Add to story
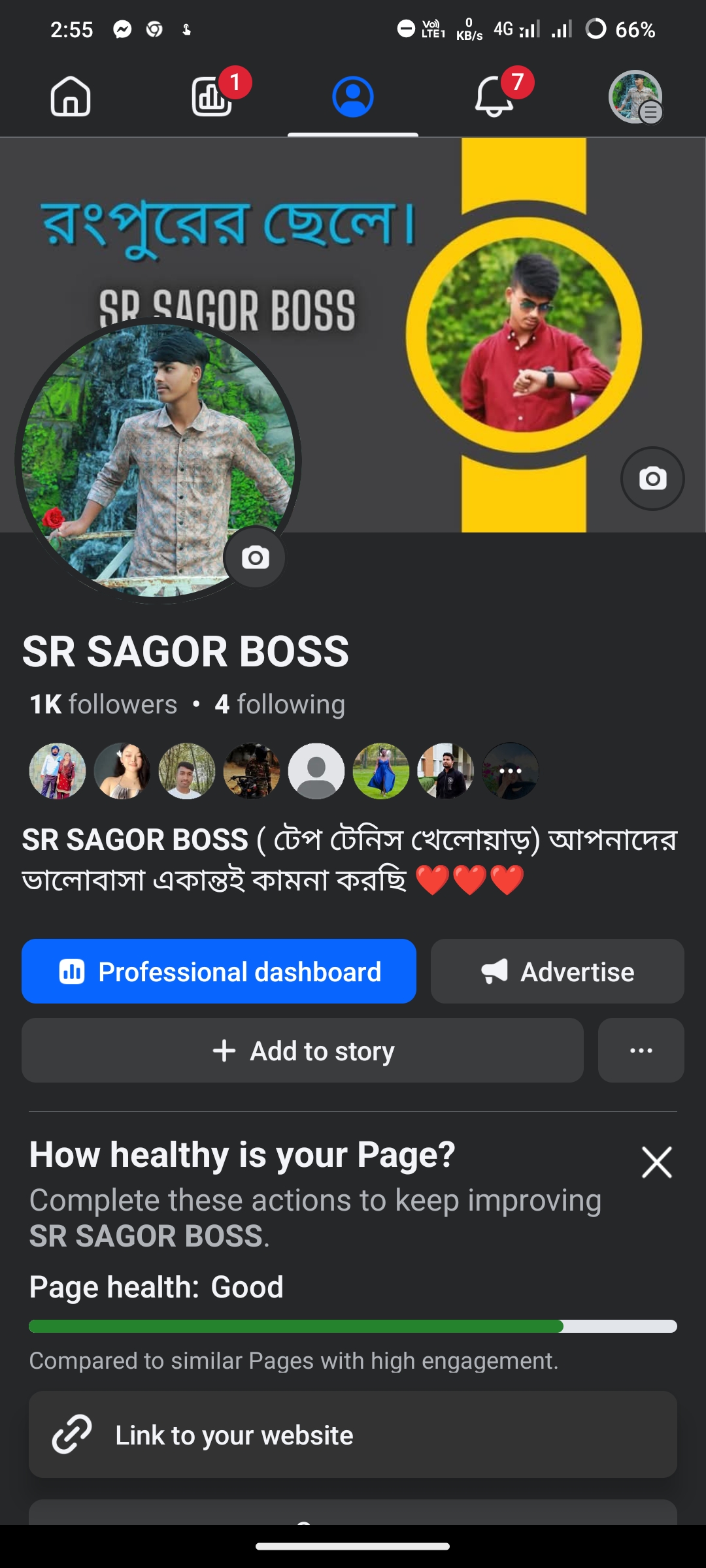The width and height of the screenshot is (706, 1568). tap(303, 1051)
